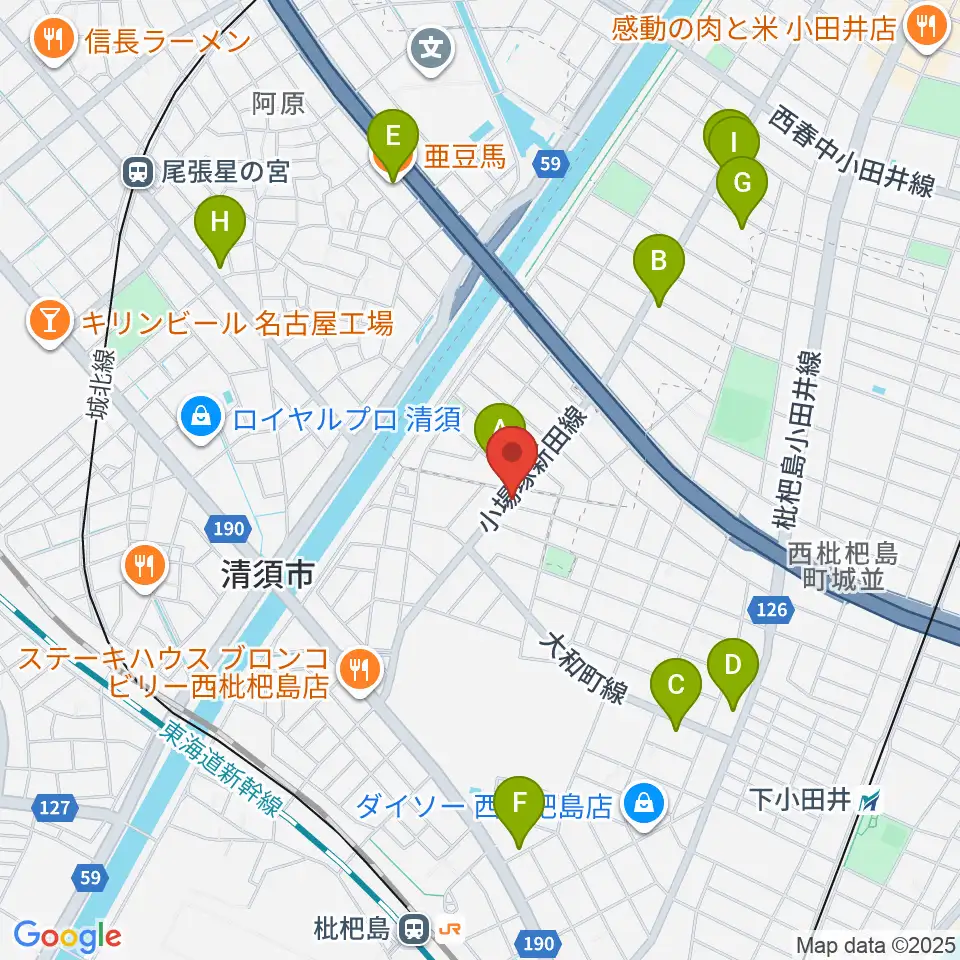The height and width of the screenshot is (960, 960).
Task: Open the 信長ラーメン restaurant pin
Action: (x=54, y=40)
